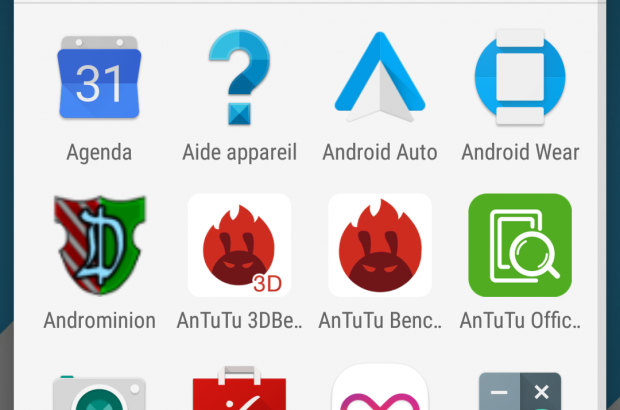620x410 pixels.
Task: Open the AnTuTu Benchmark app
Action: point(379,245)
